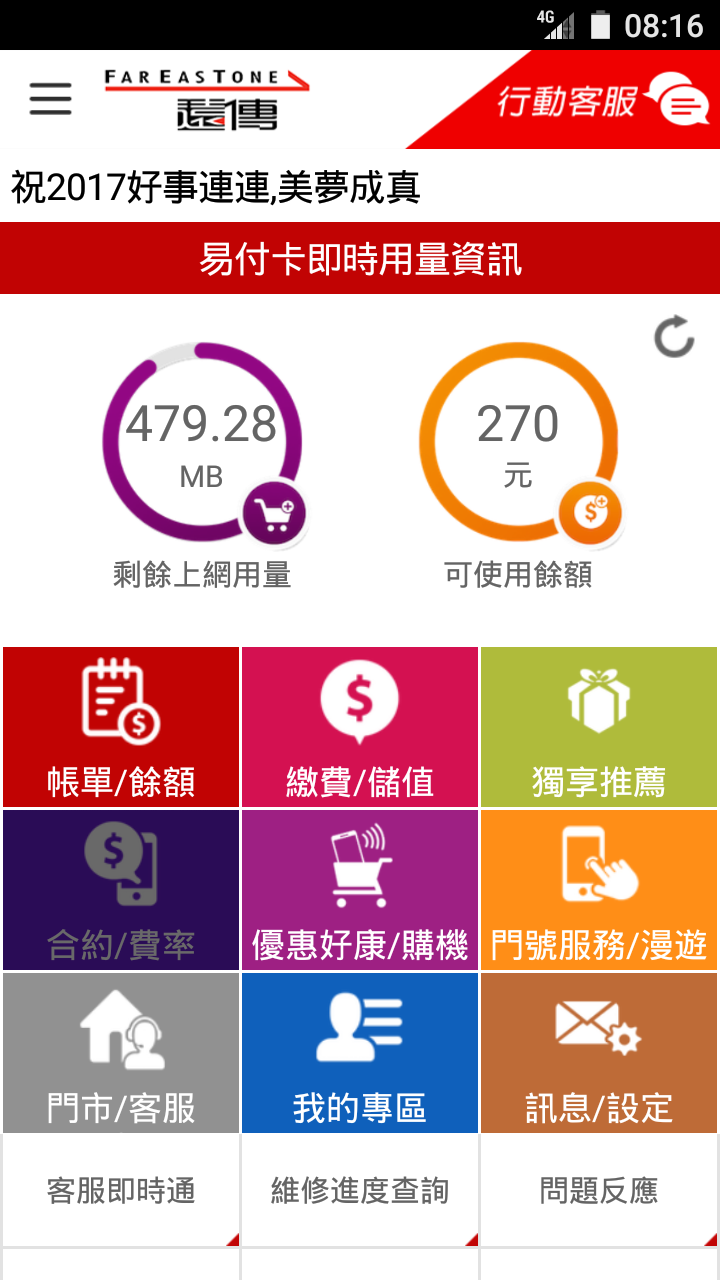
Task: Tap the 我的專區 my account icon
Action: coord(360,1051)
